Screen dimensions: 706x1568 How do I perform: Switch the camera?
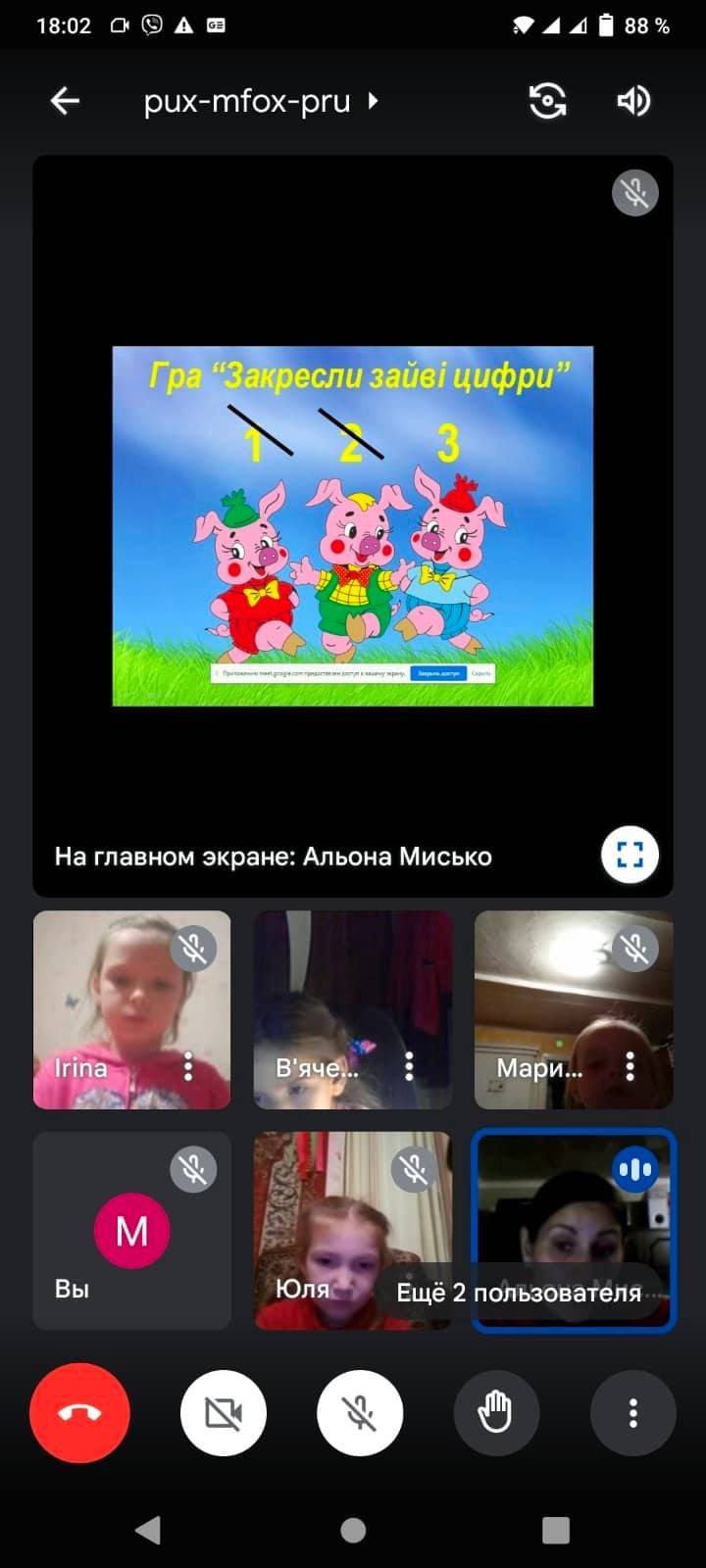[547, 101]
